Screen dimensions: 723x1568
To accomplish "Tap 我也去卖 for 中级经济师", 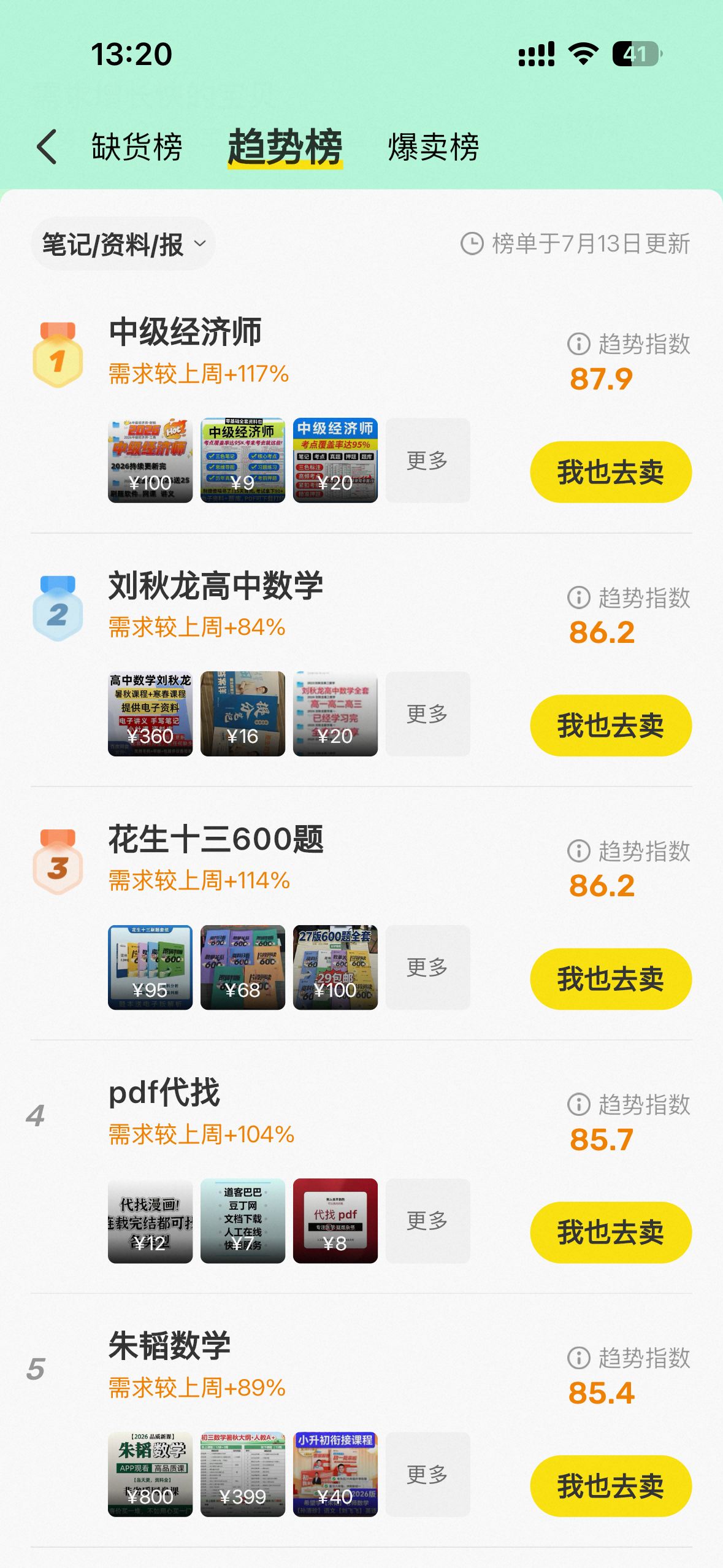I will pyautogui.click(x=611, y=472).
